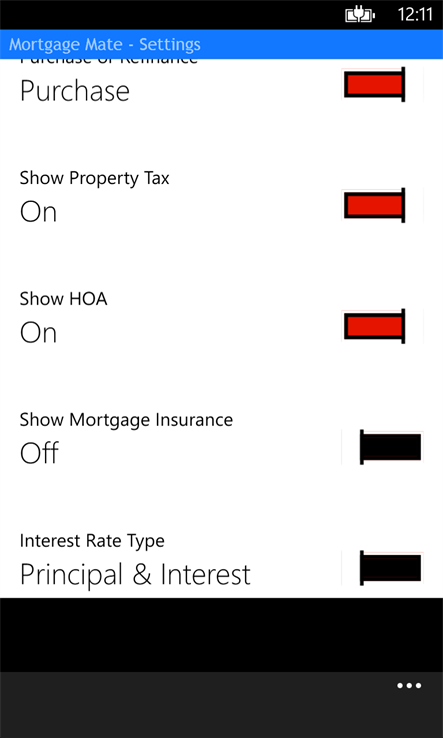Enable Show Mortgage Insurance

382,447
